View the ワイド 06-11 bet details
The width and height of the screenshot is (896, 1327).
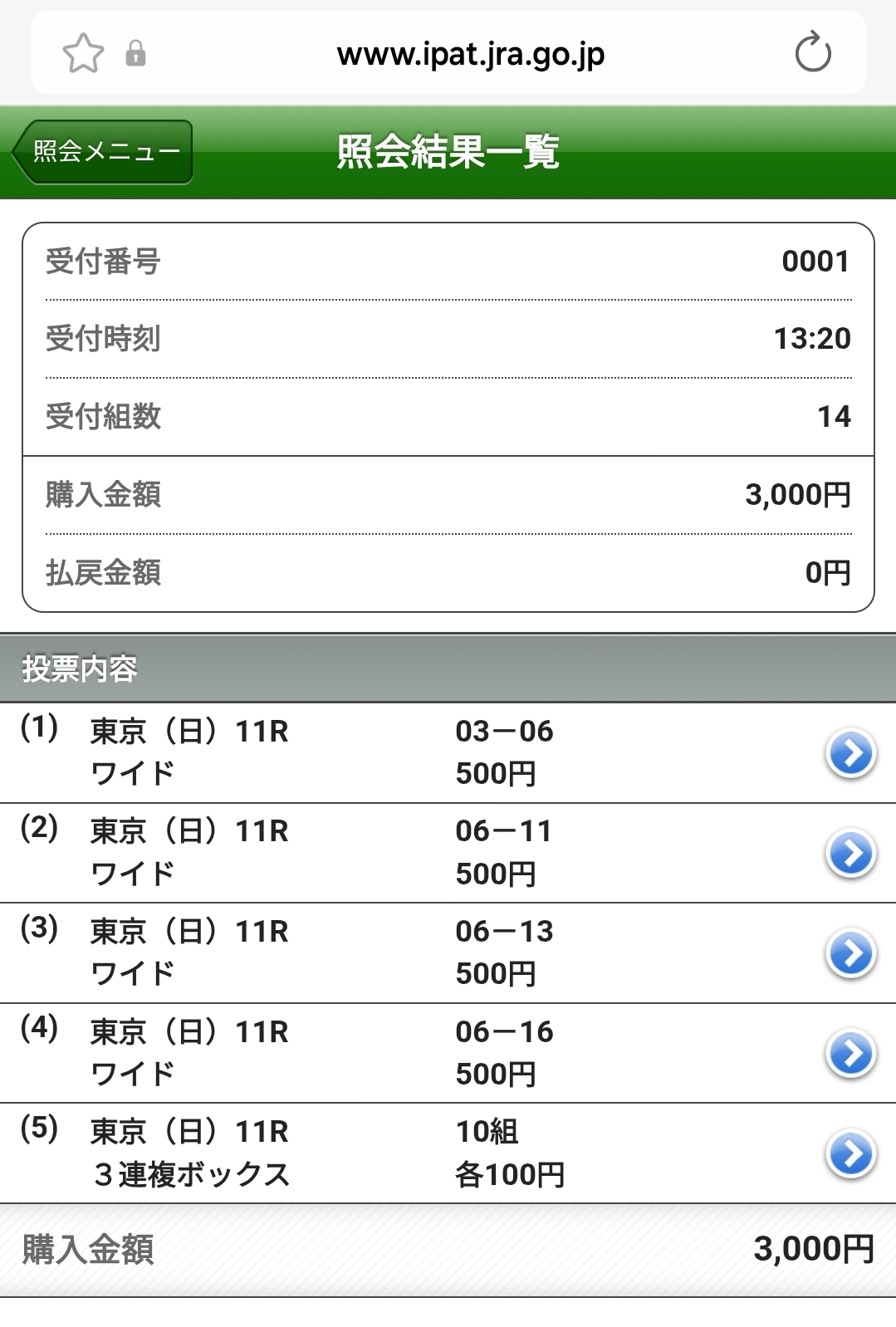[850, 853]
